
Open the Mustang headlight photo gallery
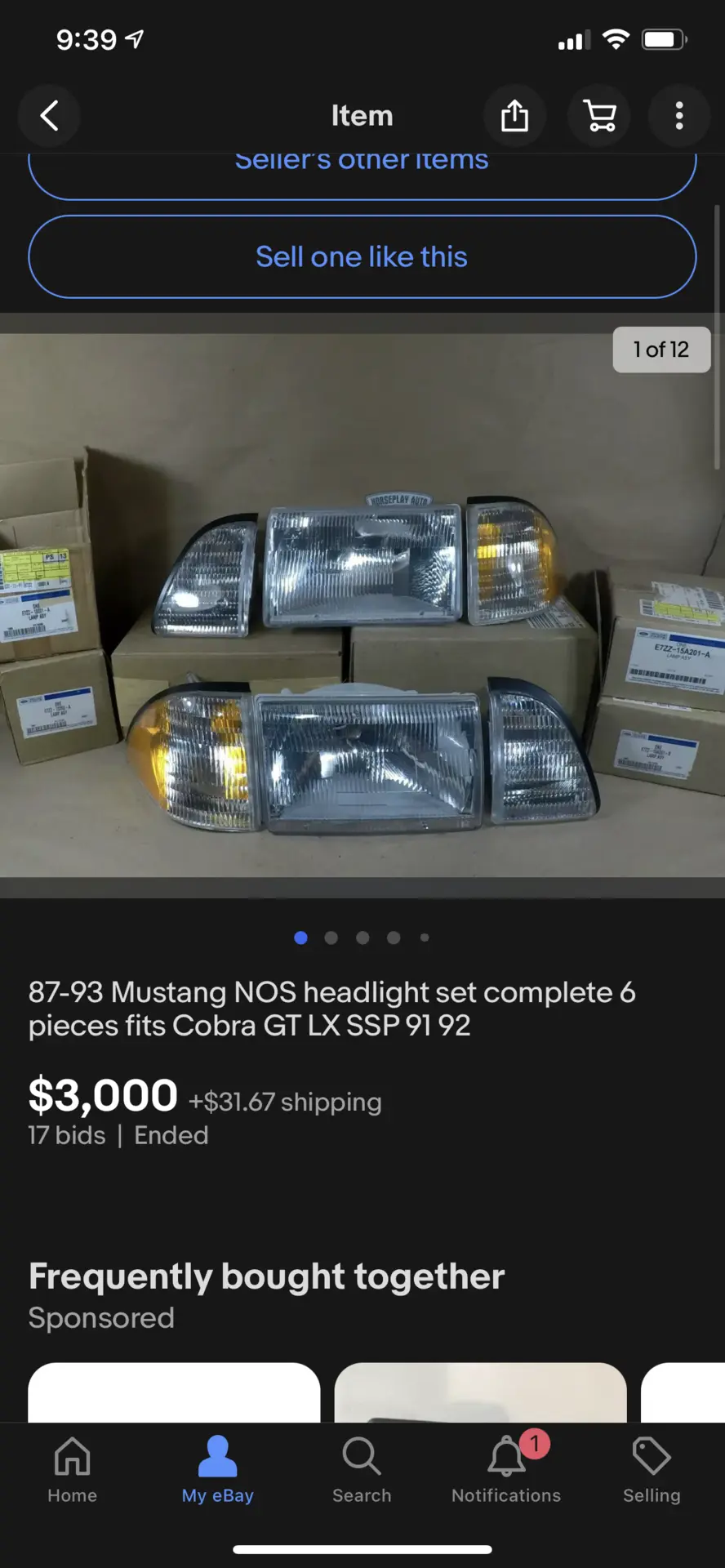[x=362, y=605]
